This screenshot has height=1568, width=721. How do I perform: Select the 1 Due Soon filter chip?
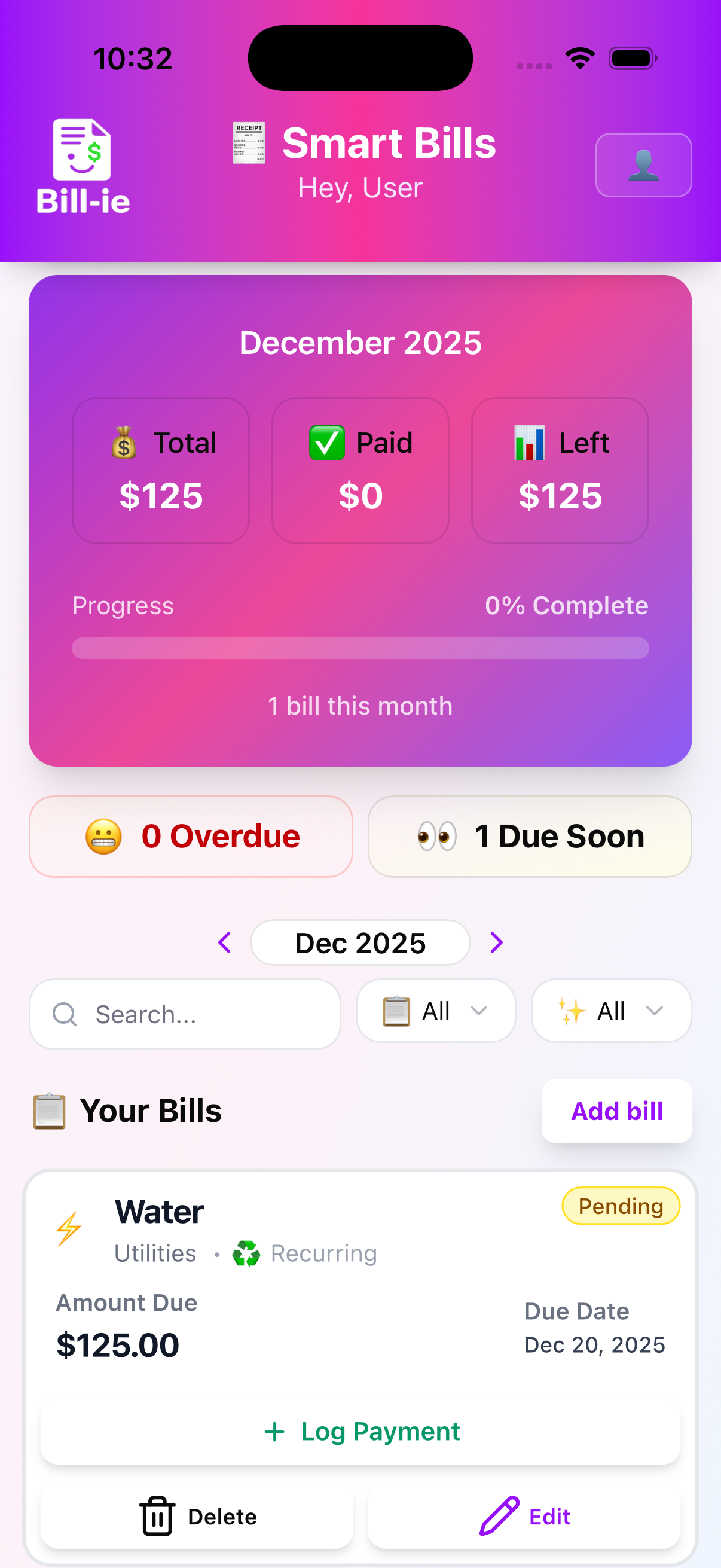[x=528, y=836]
